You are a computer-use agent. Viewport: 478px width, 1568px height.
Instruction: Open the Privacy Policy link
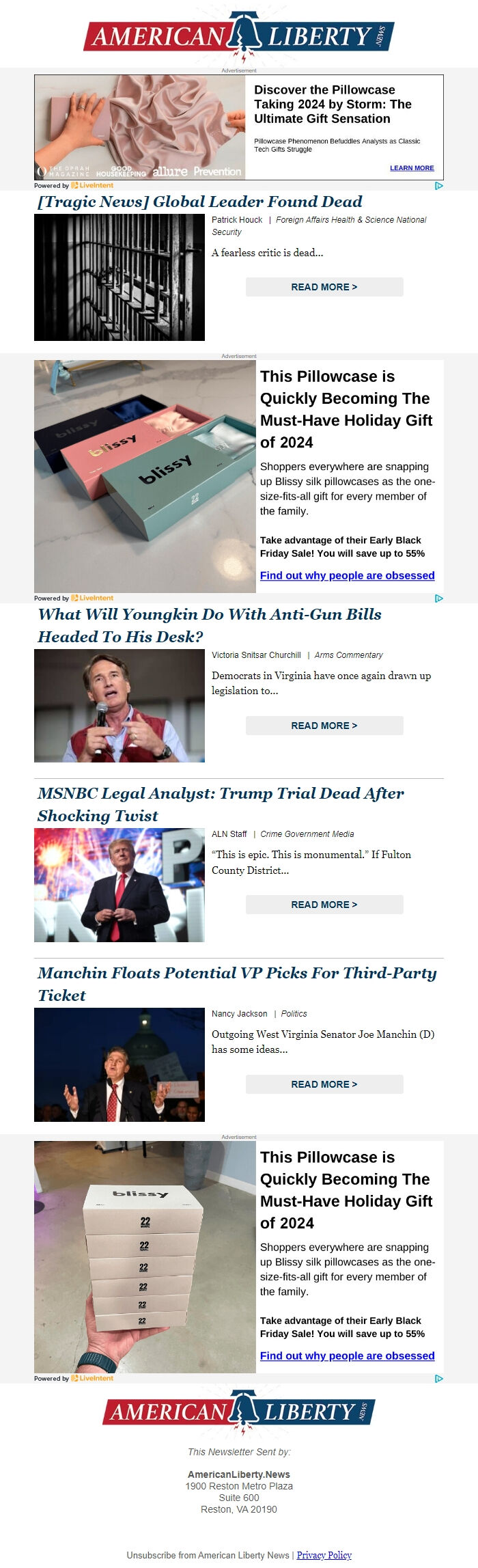pyautogui.click(x=324, y=1555)
